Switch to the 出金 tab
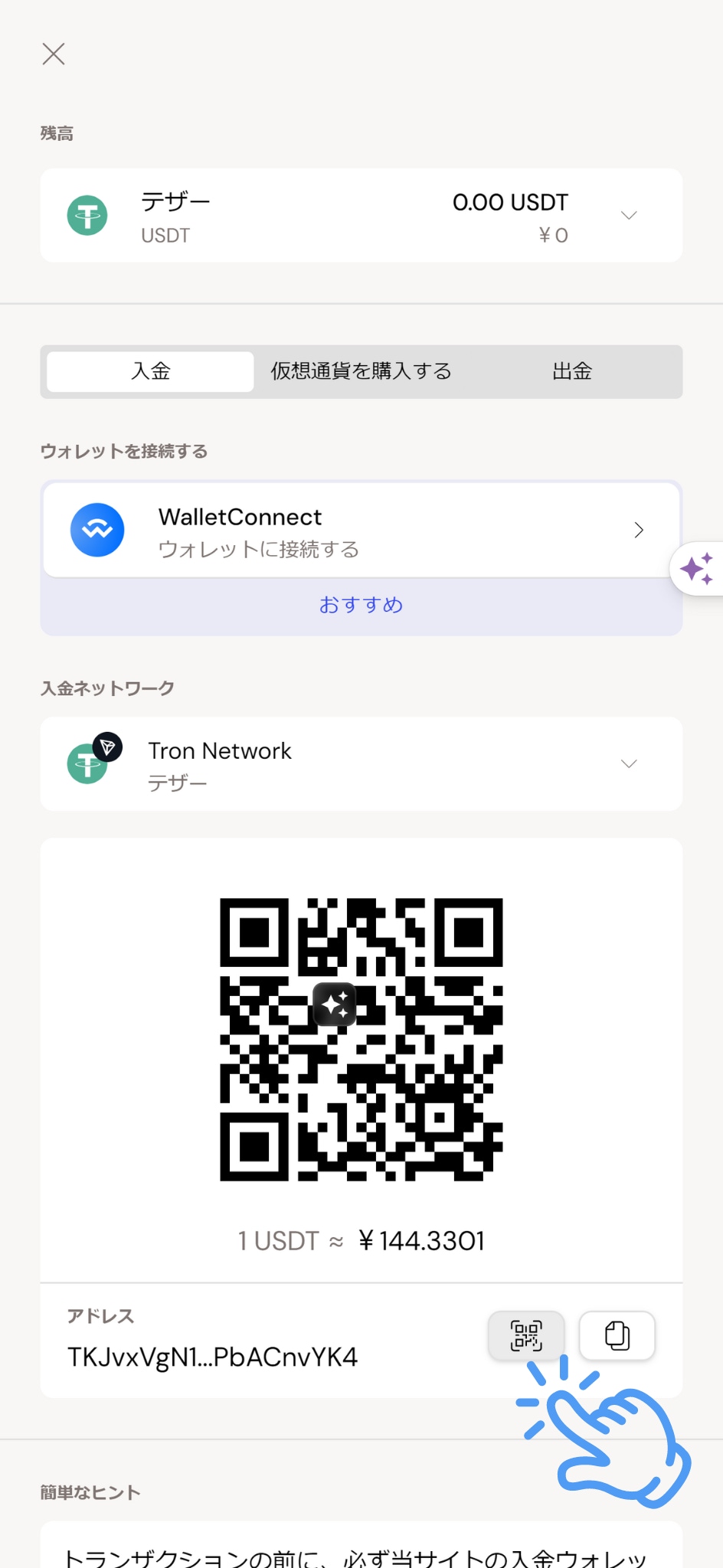The height and width of the screenshot is (1568, 723). 571,371
